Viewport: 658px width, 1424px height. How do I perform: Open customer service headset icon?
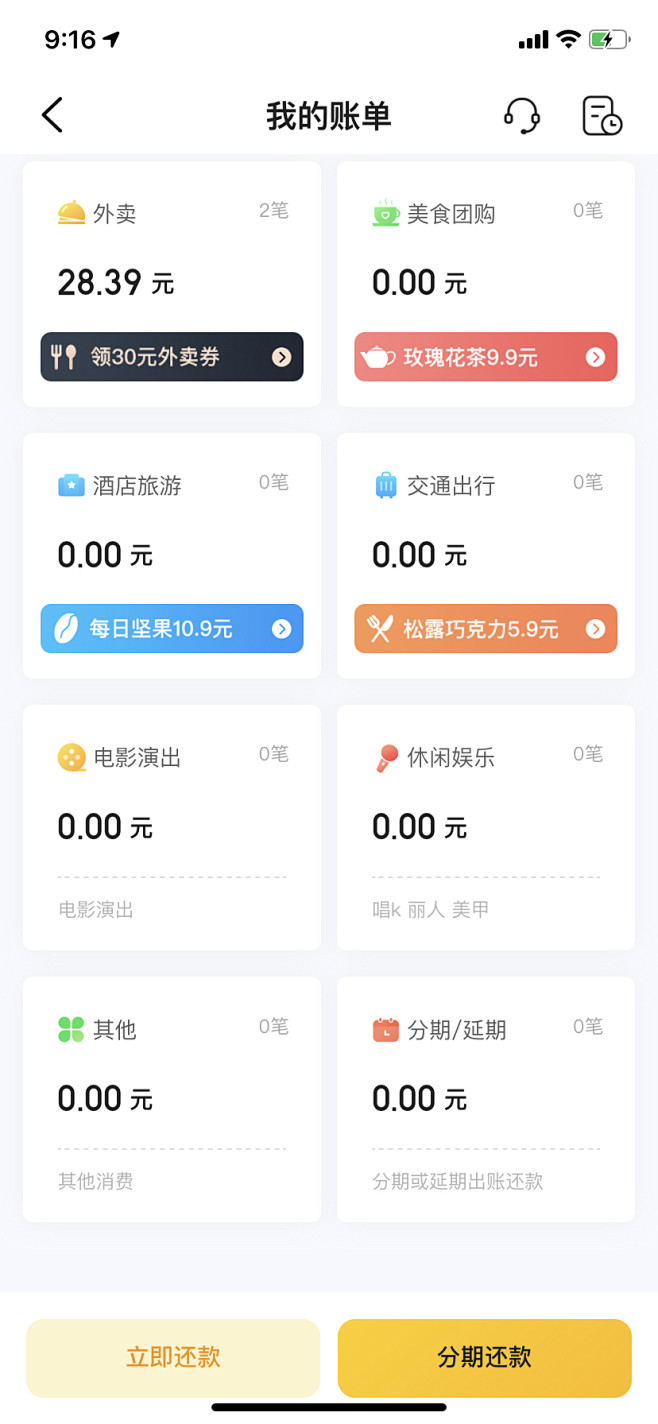[x=521, y=116]
